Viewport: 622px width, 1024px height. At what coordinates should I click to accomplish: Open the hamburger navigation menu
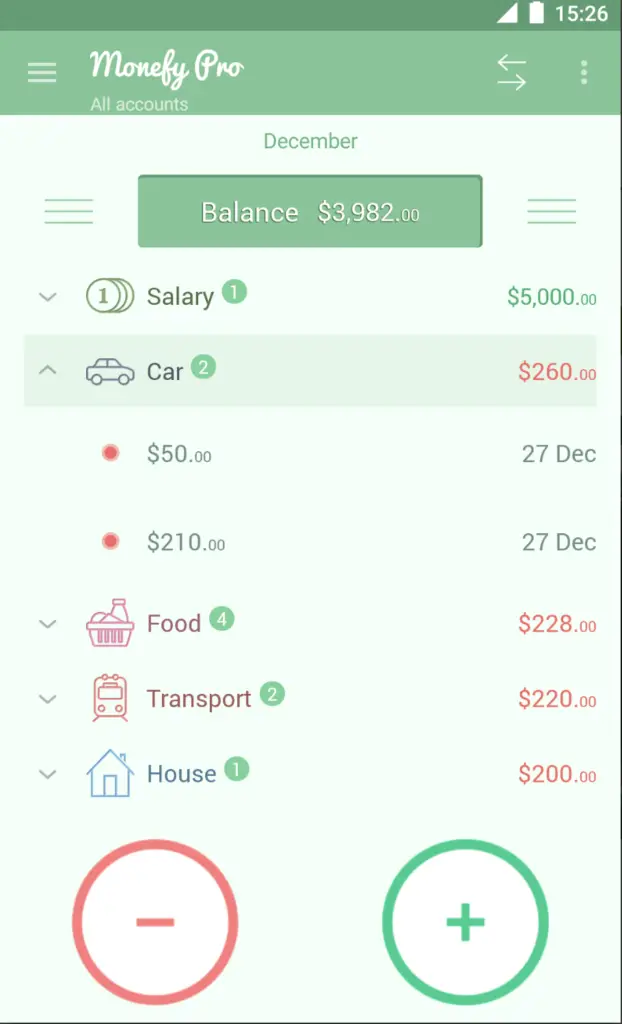click(x=42, y=72)
